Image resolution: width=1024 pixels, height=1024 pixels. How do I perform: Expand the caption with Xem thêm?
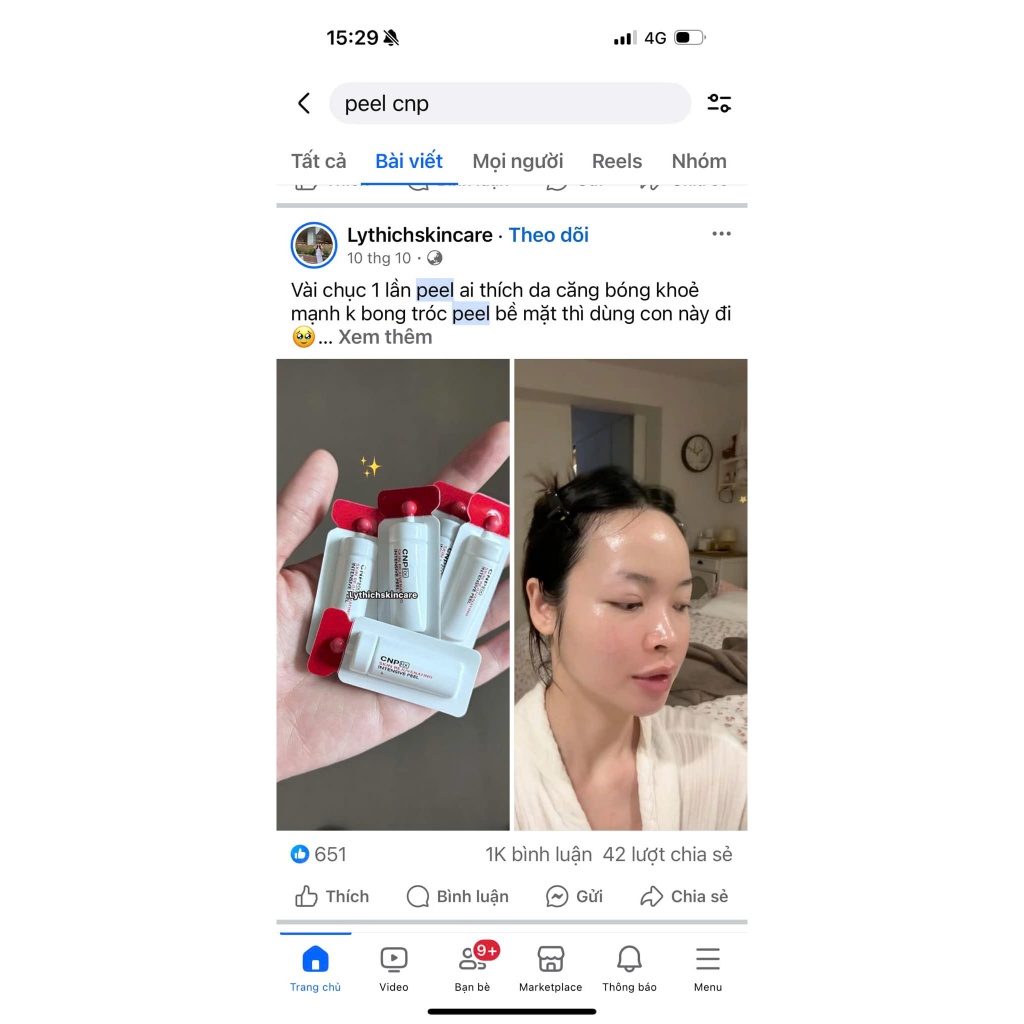(385, 337)
